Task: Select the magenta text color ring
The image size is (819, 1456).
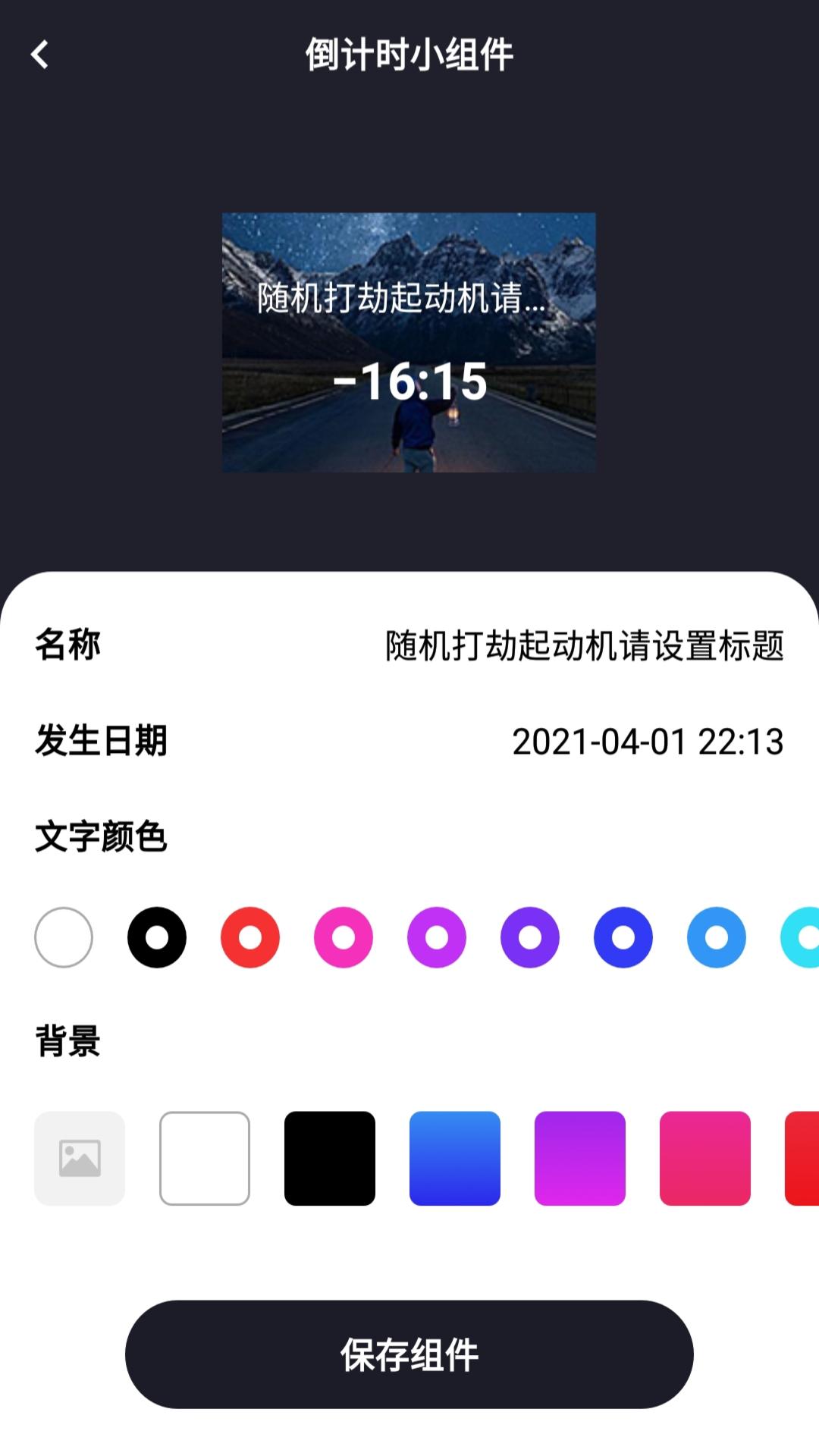Action: coord(341,938)
